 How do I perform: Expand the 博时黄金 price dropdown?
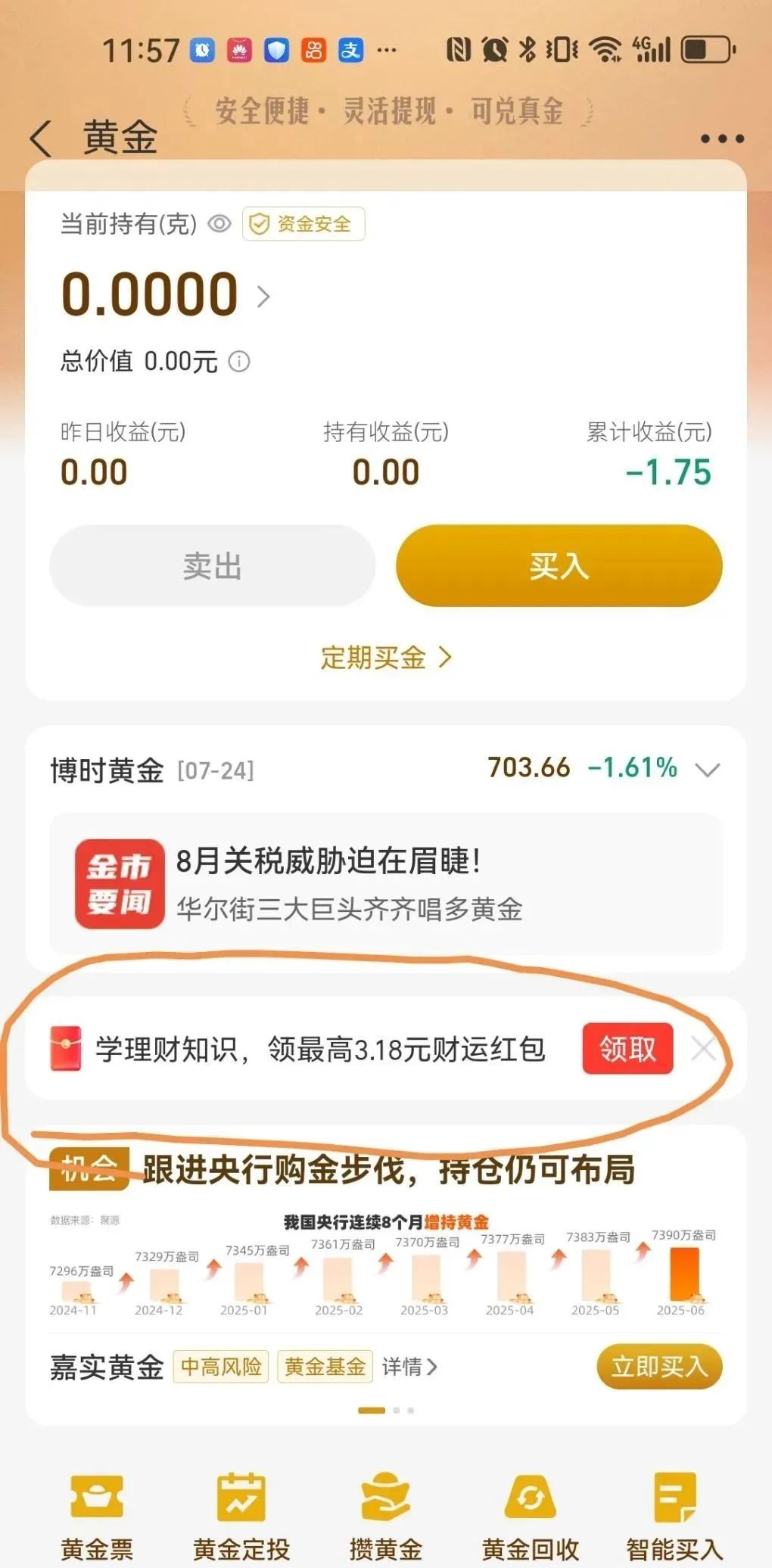(x=708, y=770)
